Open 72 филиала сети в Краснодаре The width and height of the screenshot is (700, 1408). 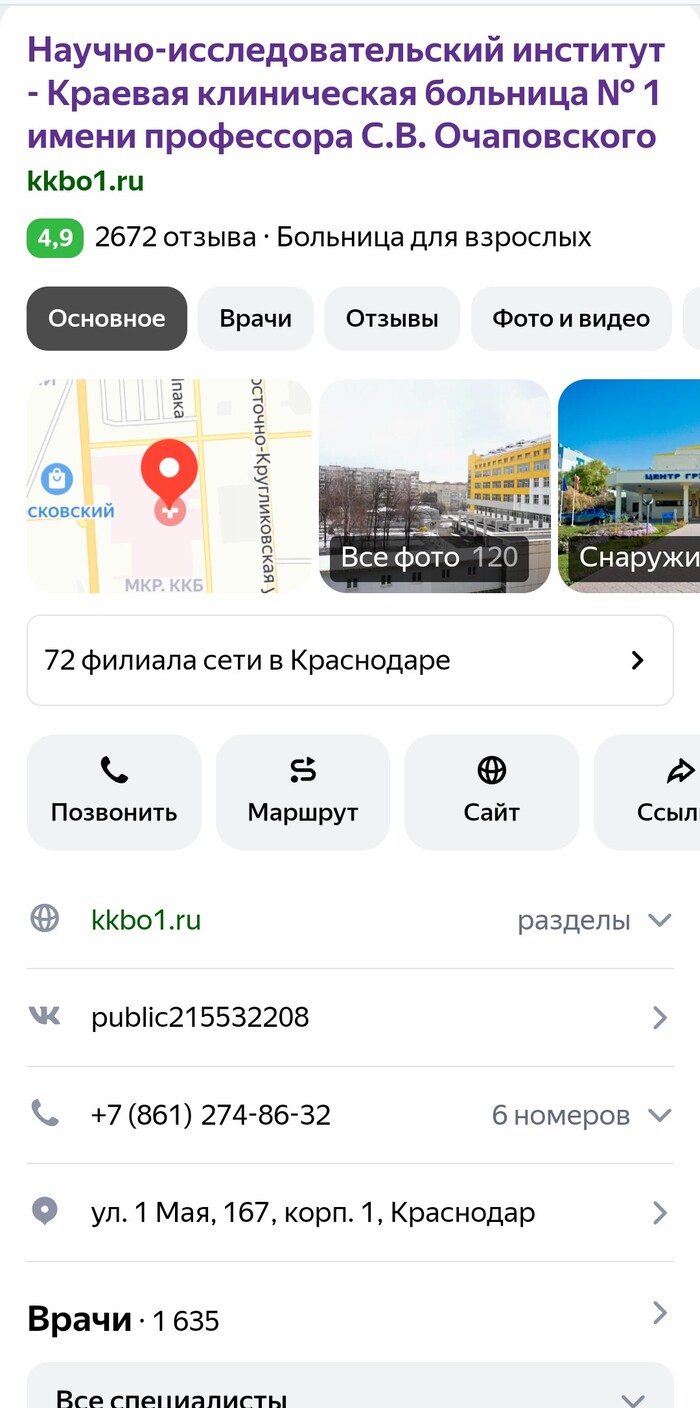click(349, 660)
